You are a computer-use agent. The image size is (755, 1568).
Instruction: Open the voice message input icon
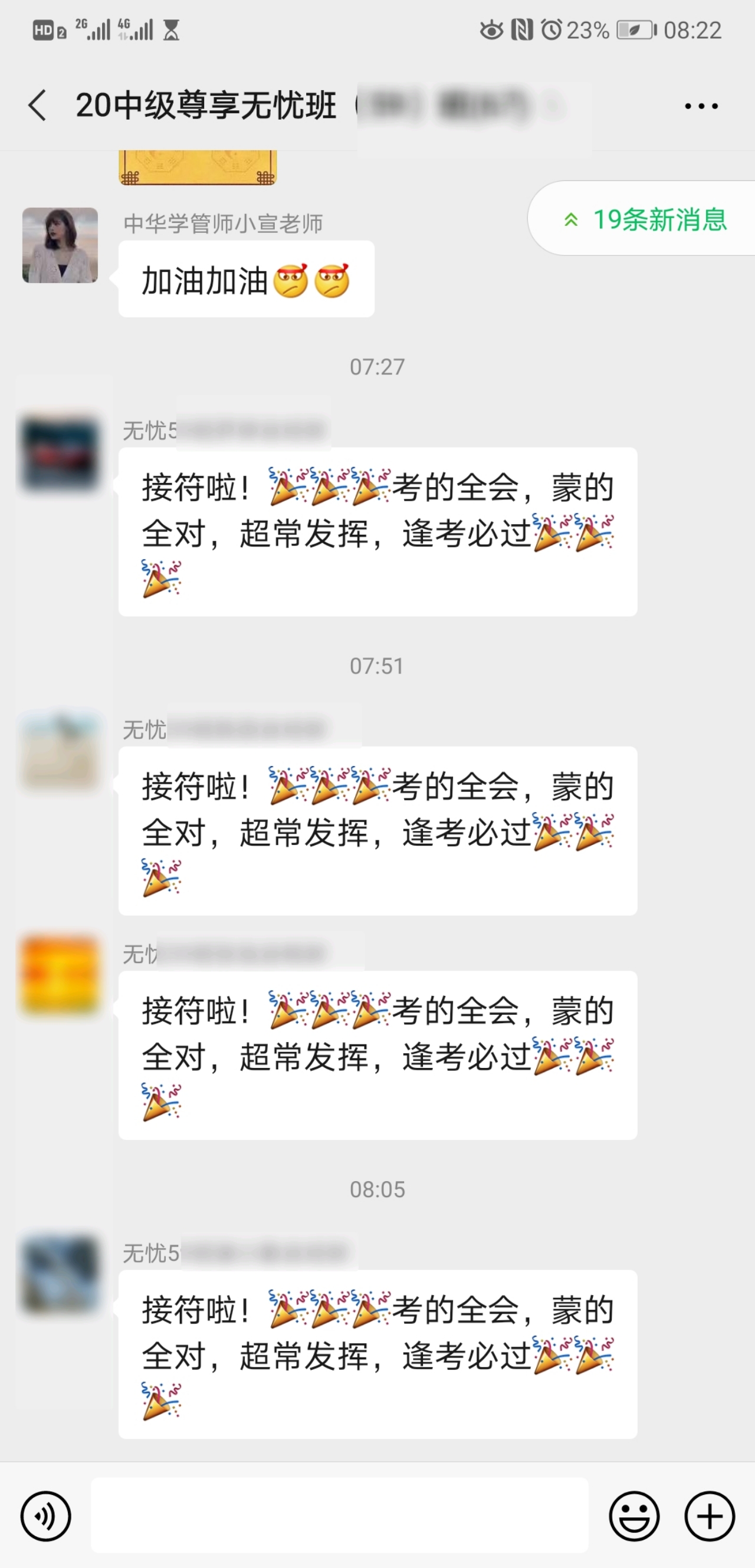45,1517
